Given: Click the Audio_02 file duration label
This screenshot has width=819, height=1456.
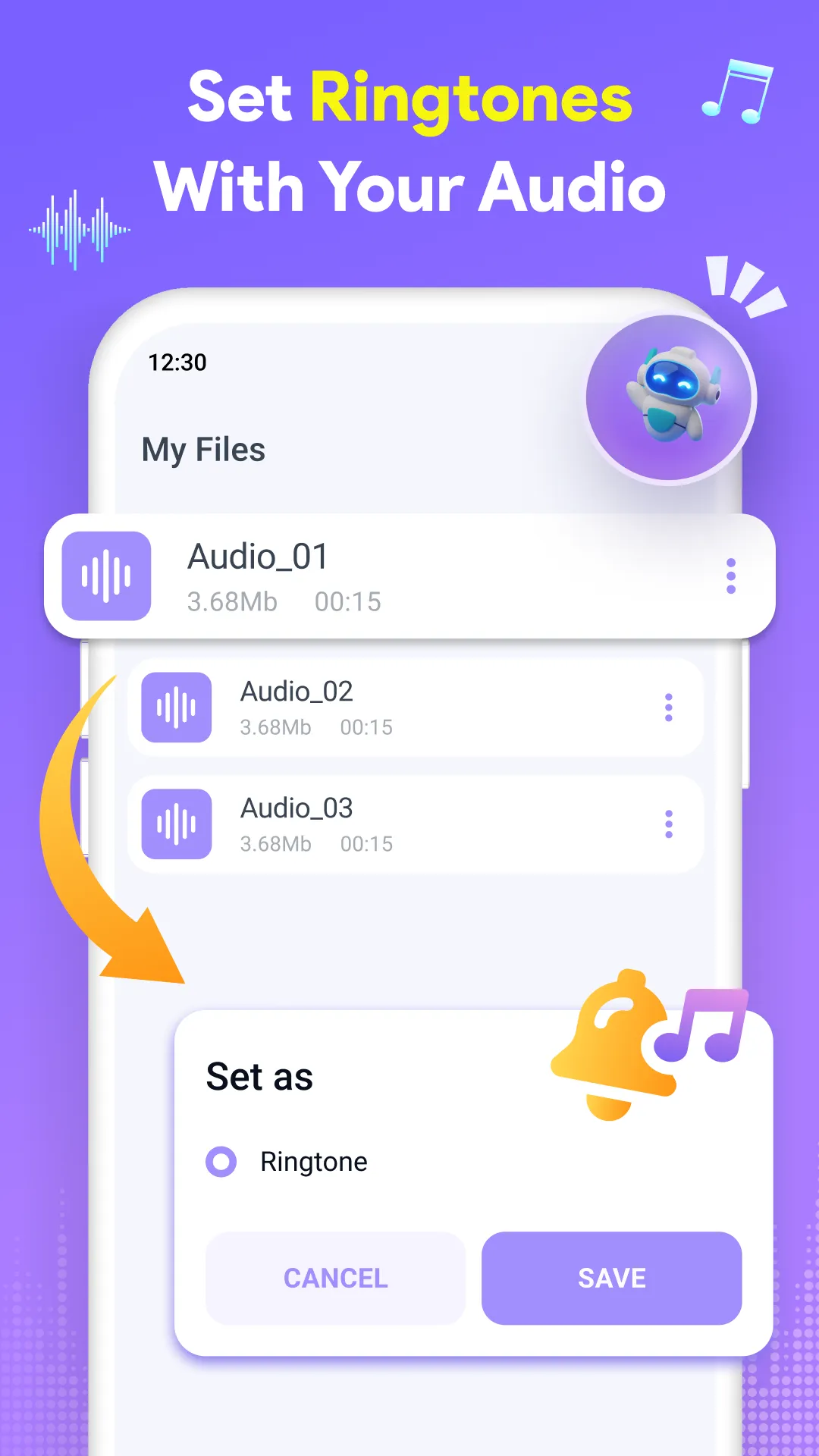Looking at the screenshot, I should click(x=368, y=726).
